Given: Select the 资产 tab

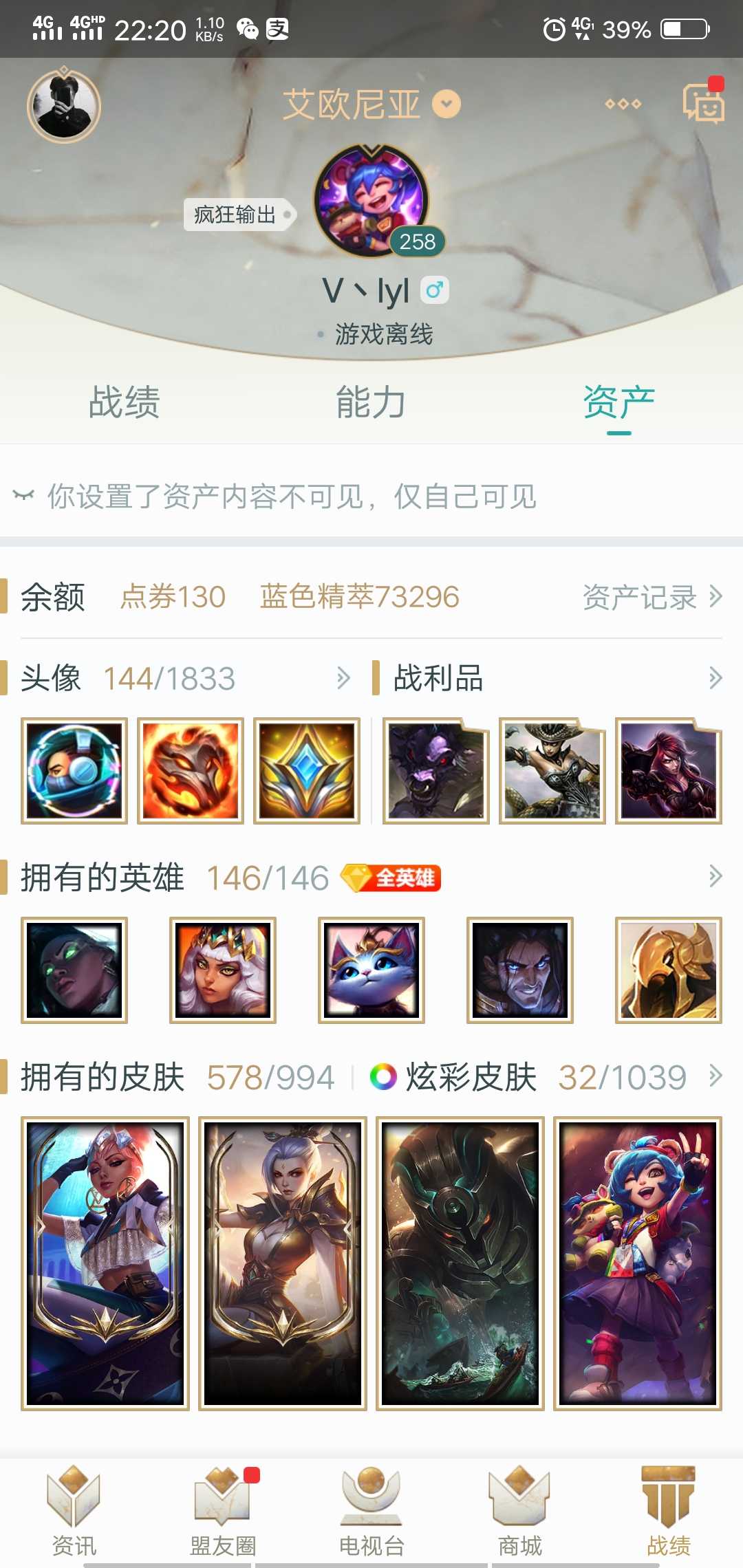Looking at the screenshot, I should [618, 402].
